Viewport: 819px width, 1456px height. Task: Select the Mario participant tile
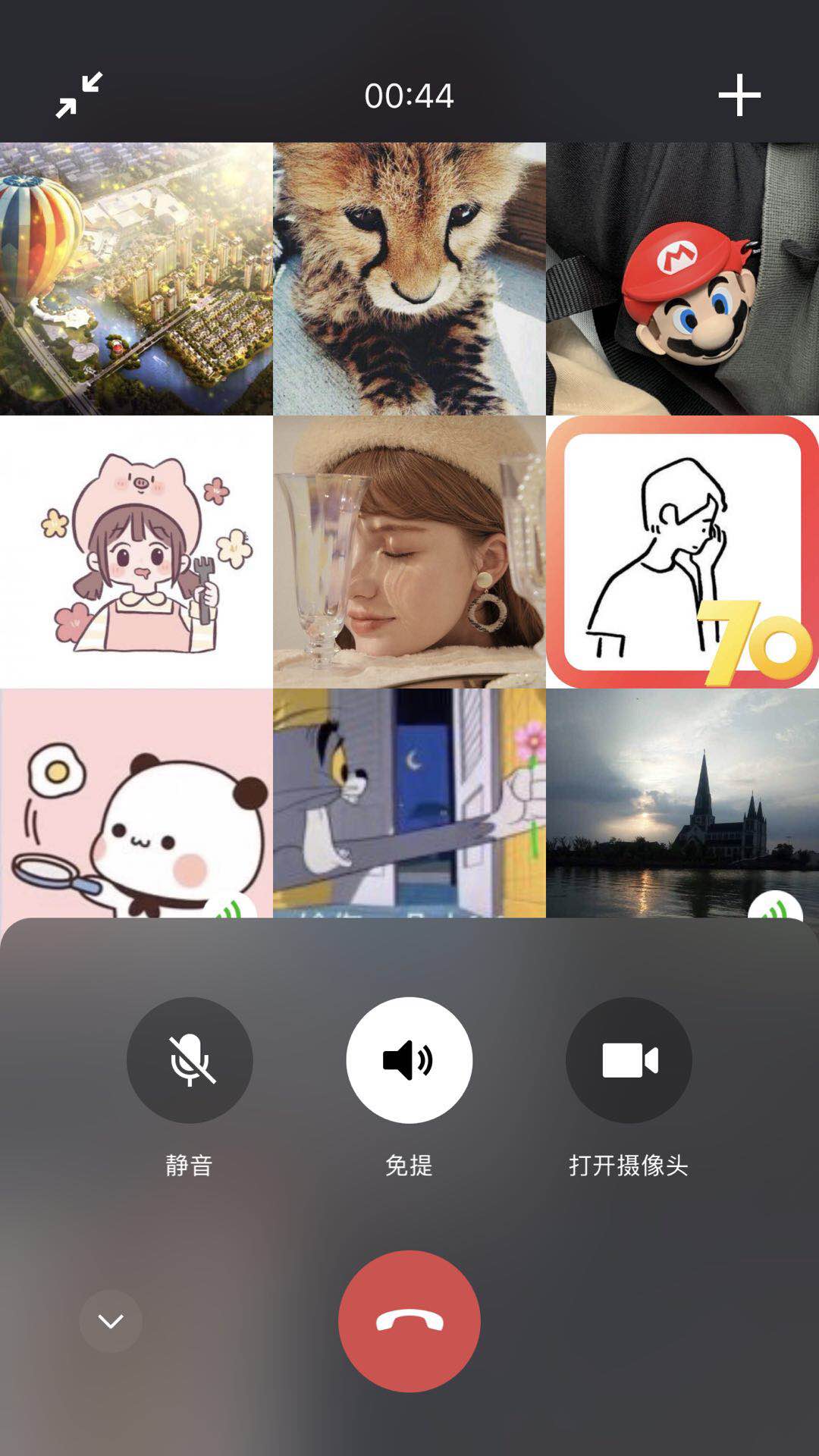682,278
